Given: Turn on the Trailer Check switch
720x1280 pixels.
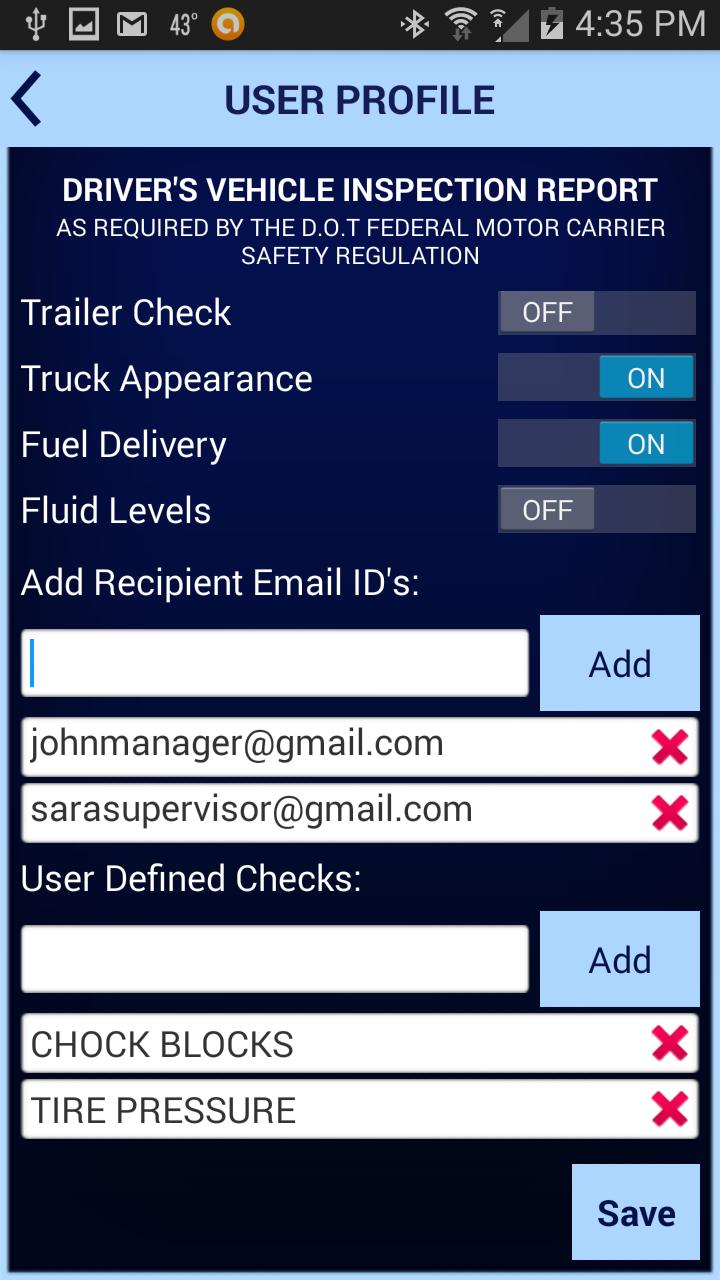Looking at the screenshot, I should pos(596,313).
